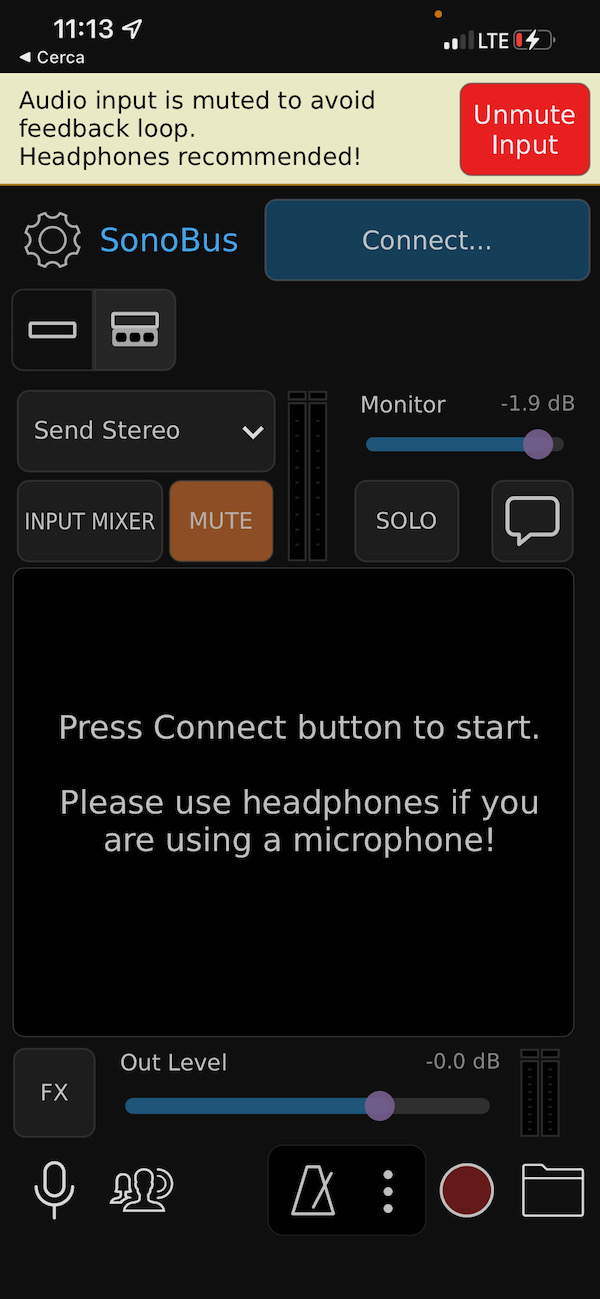Unmute the audio input
This screenshot has width=600, height=1299.
click(x=524, y=130)
